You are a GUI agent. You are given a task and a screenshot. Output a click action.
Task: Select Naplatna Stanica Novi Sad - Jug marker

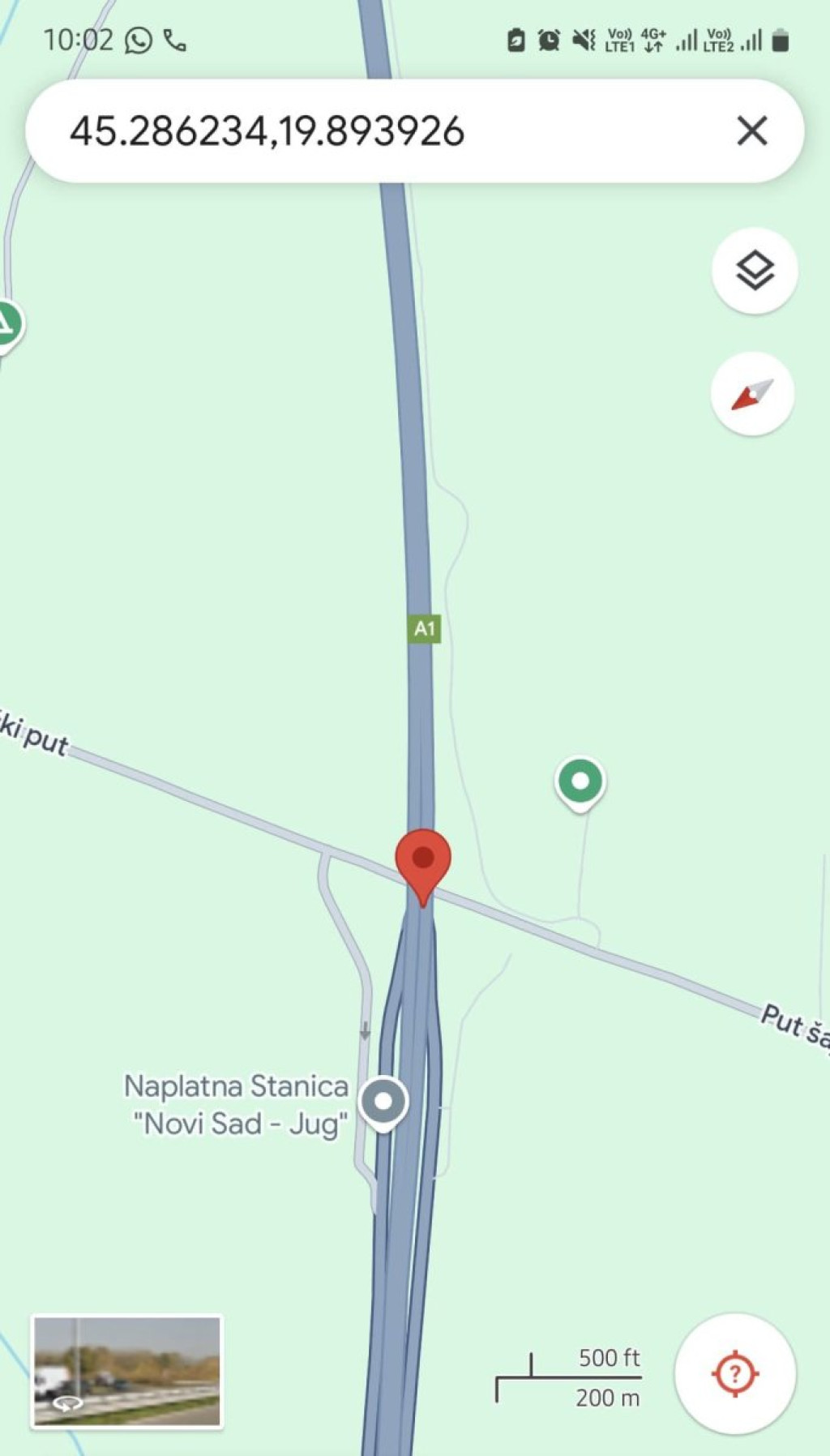(383, 1103)
